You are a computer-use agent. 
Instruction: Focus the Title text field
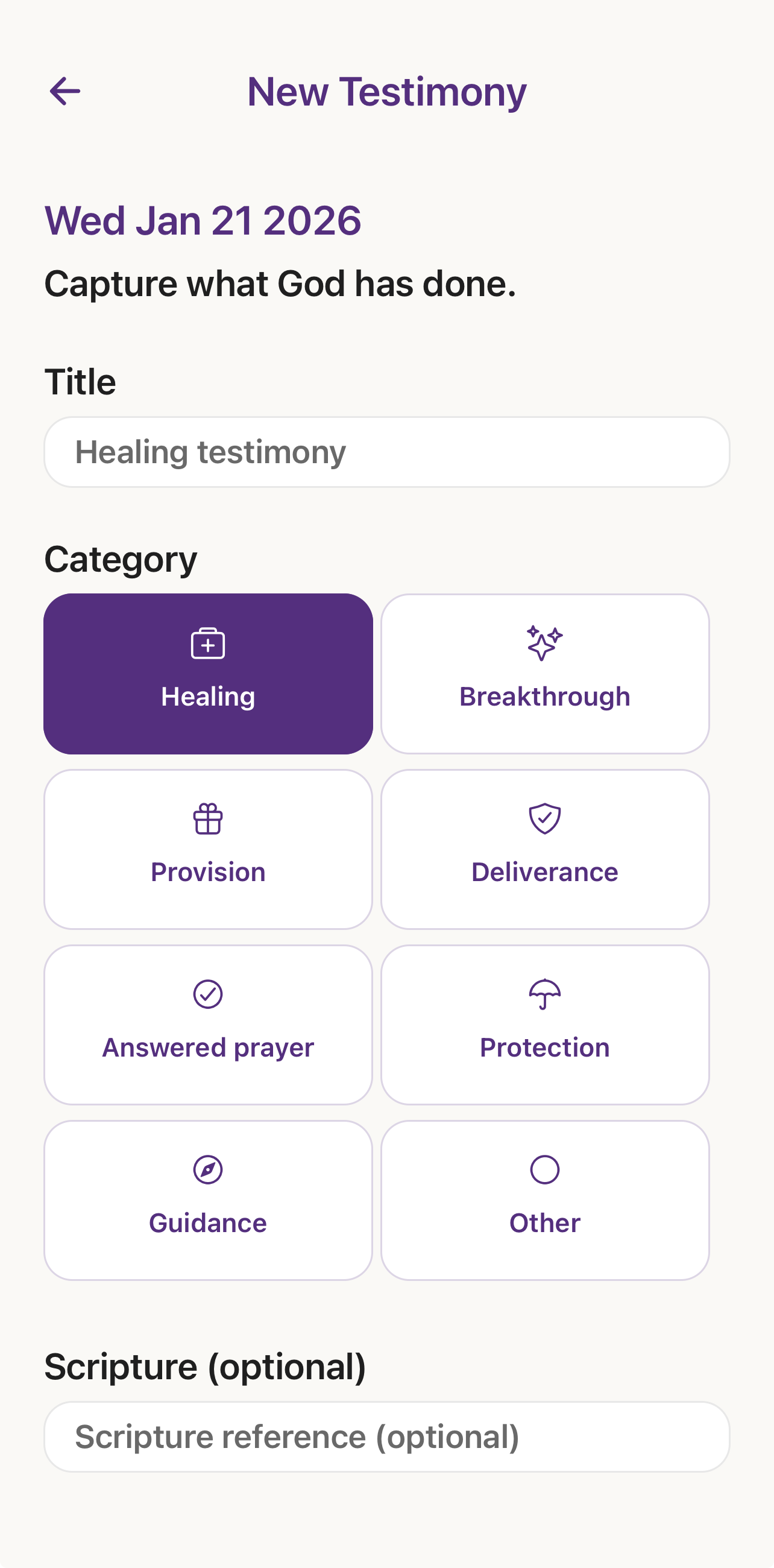(387, 452)
